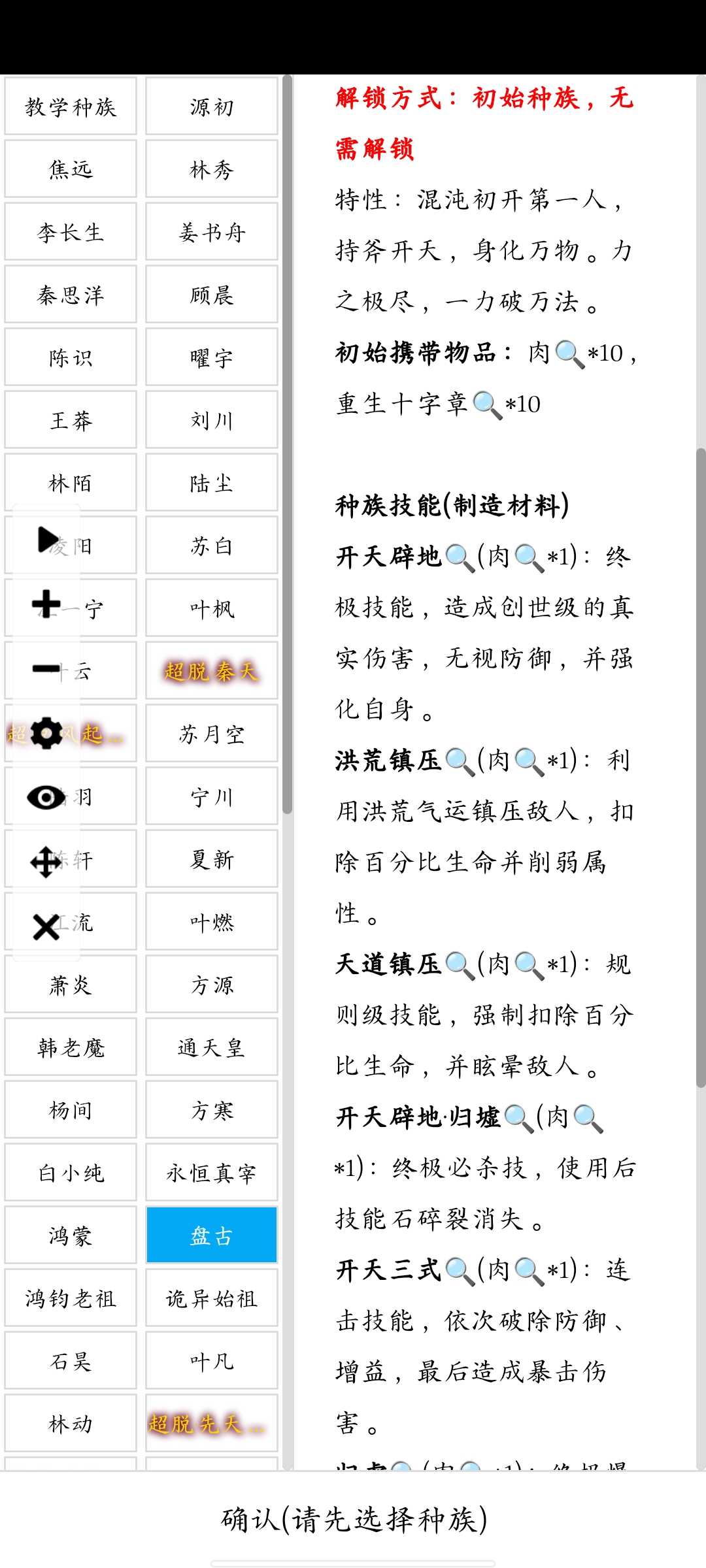706x1568 pixels.
Task: Open the gear settings on floating toolbar
Action: [46, 733]
